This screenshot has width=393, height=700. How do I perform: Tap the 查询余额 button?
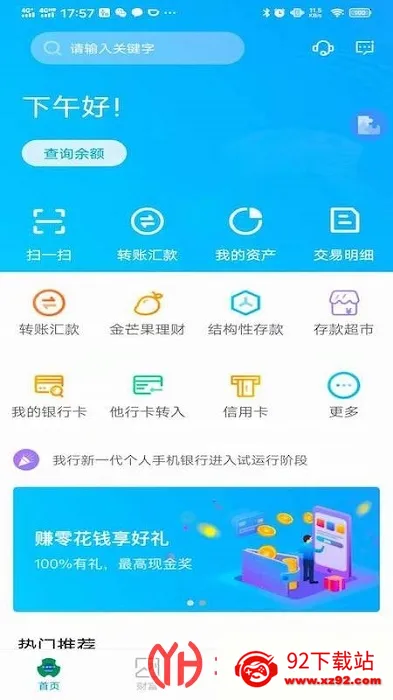click(74, 153)
